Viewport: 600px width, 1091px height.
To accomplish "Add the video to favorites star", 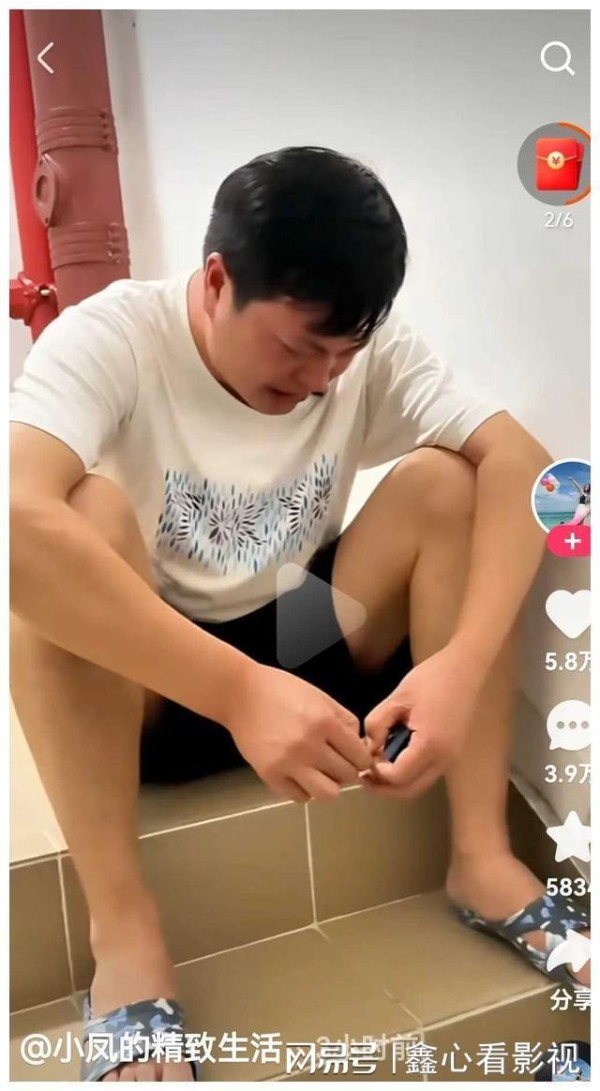I will coord(570,836).
